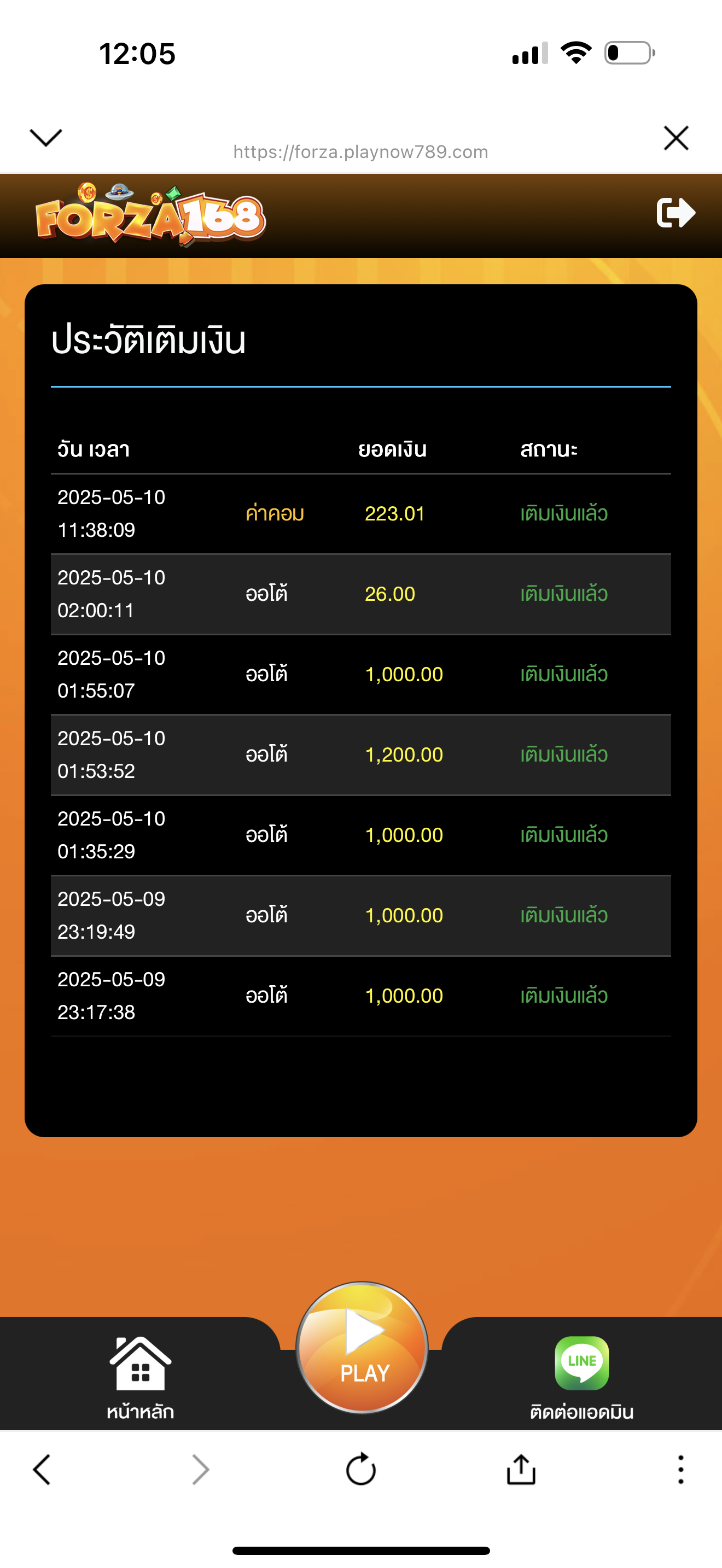Reload the page with the refresh icon
The image size is (722, 1568).
[361, 1470]
